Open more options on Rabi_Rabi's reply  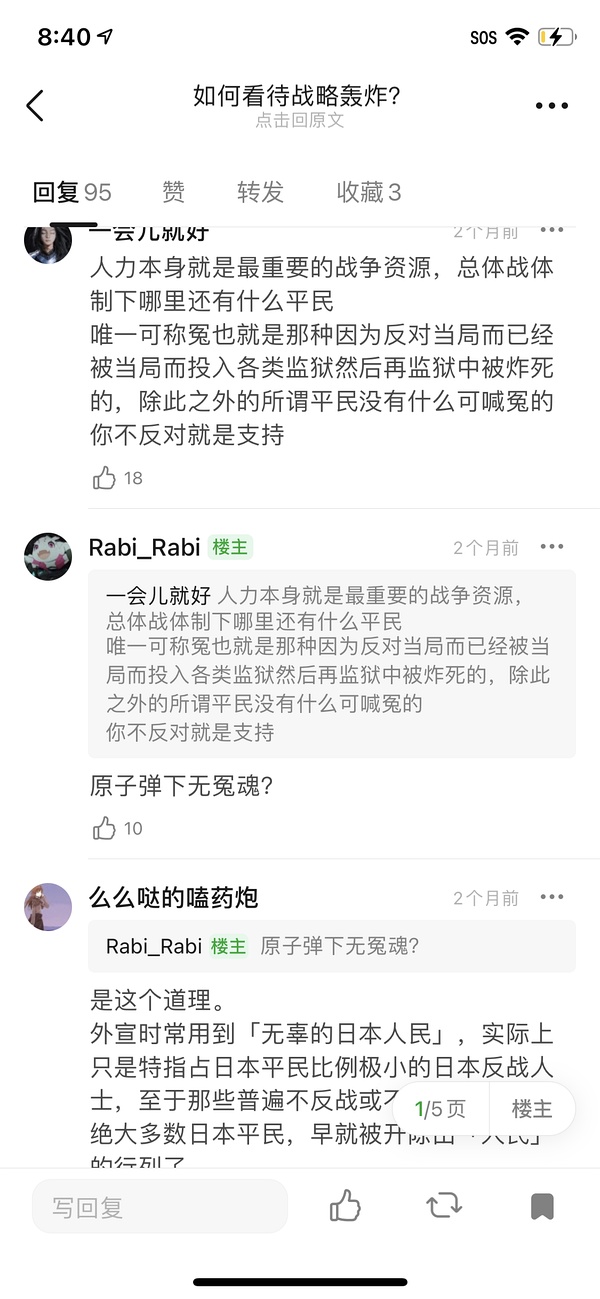[x=551, y=547]
